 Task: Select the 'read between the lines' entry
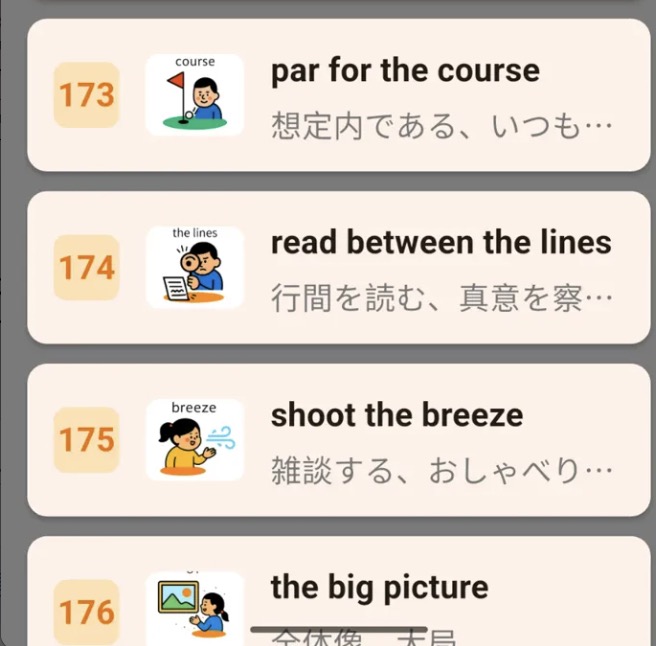point(440,243)
